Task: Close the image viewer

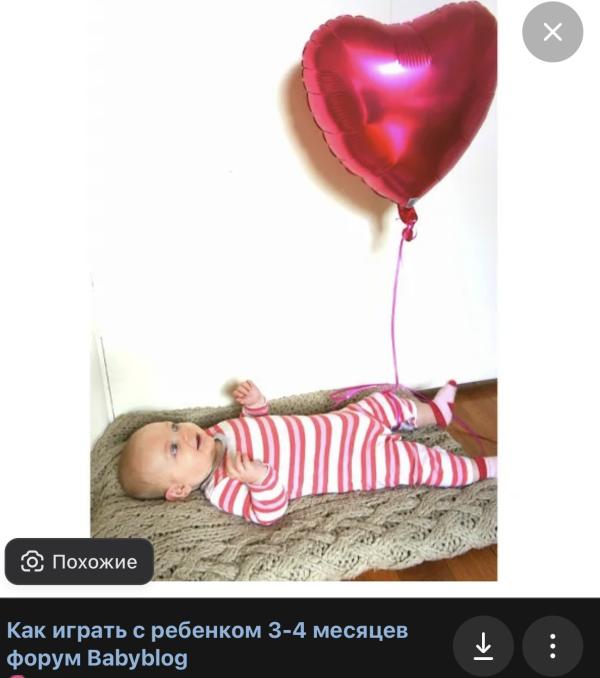Action: 552,32
